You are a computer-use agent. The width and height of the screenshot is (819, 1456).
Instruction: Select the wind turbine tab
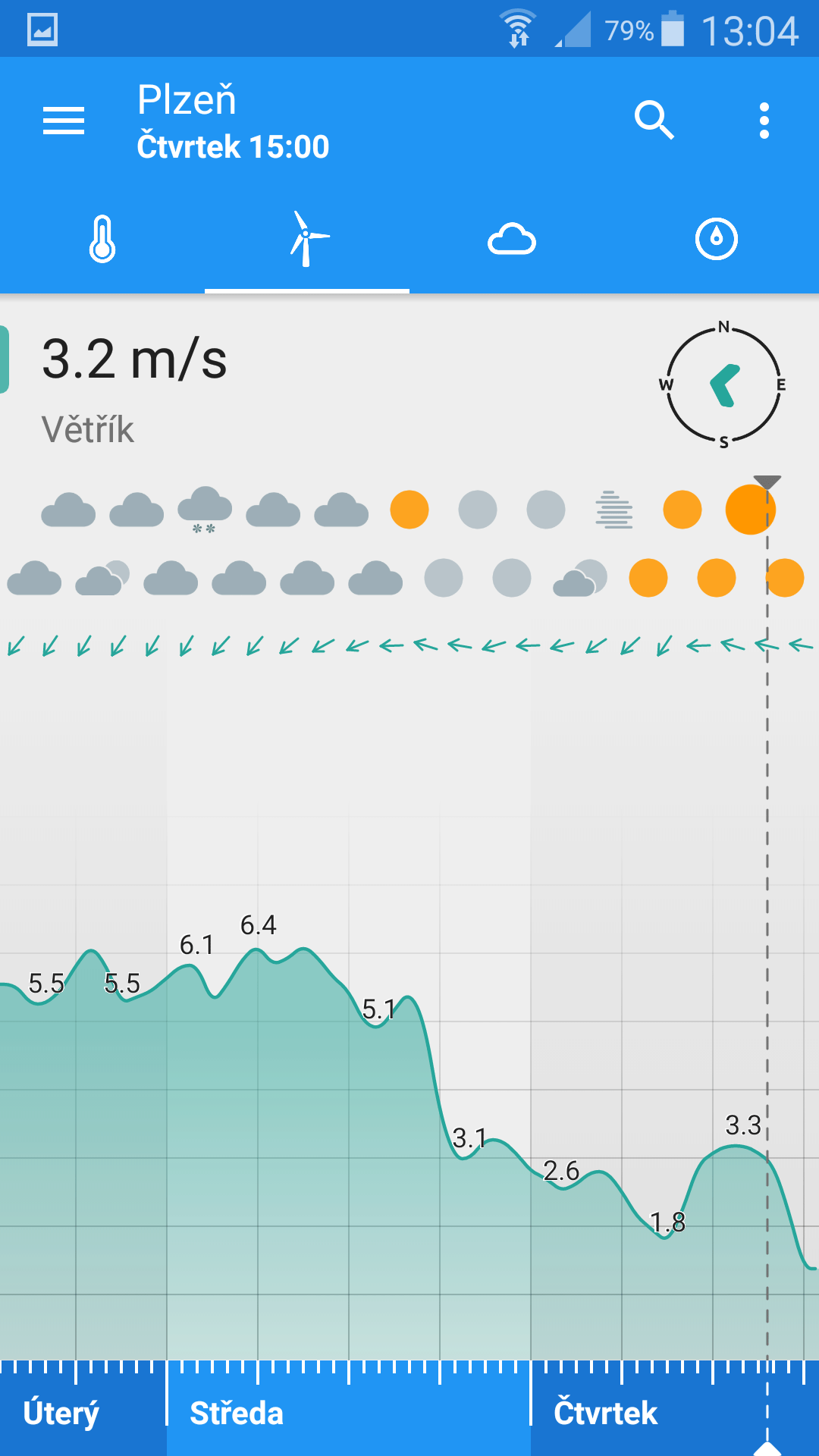[307, 239]
